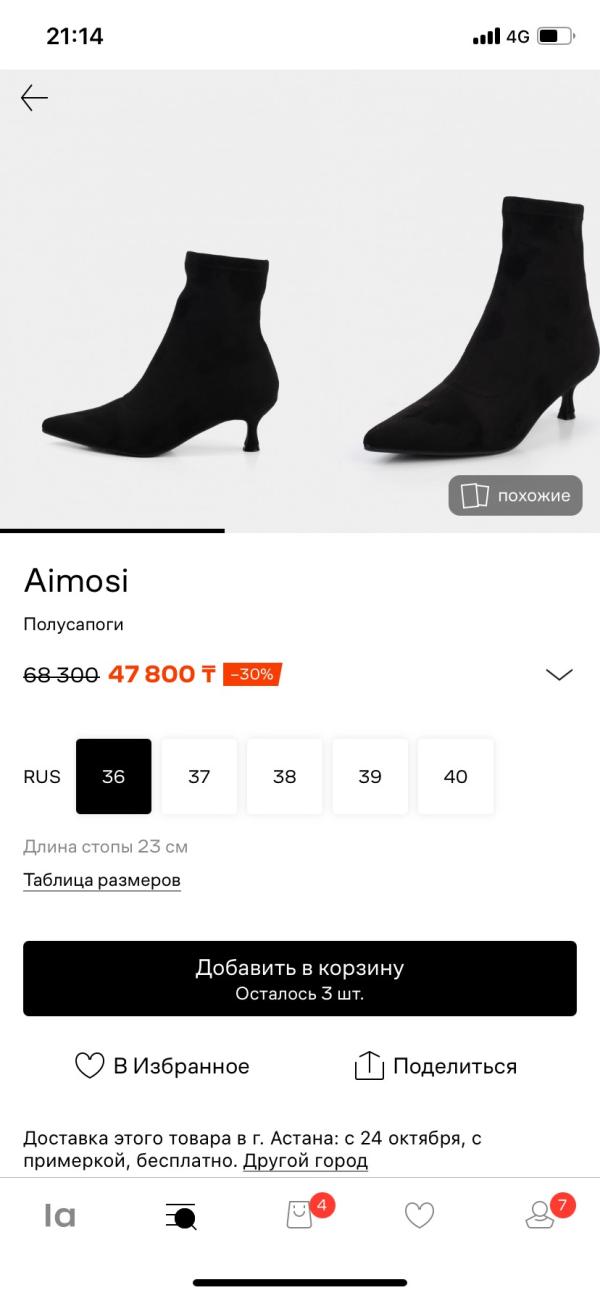The width and height of the screenshot is (600, 1297).
Task: Go back using the arrow icon
Action: point(34,98)
